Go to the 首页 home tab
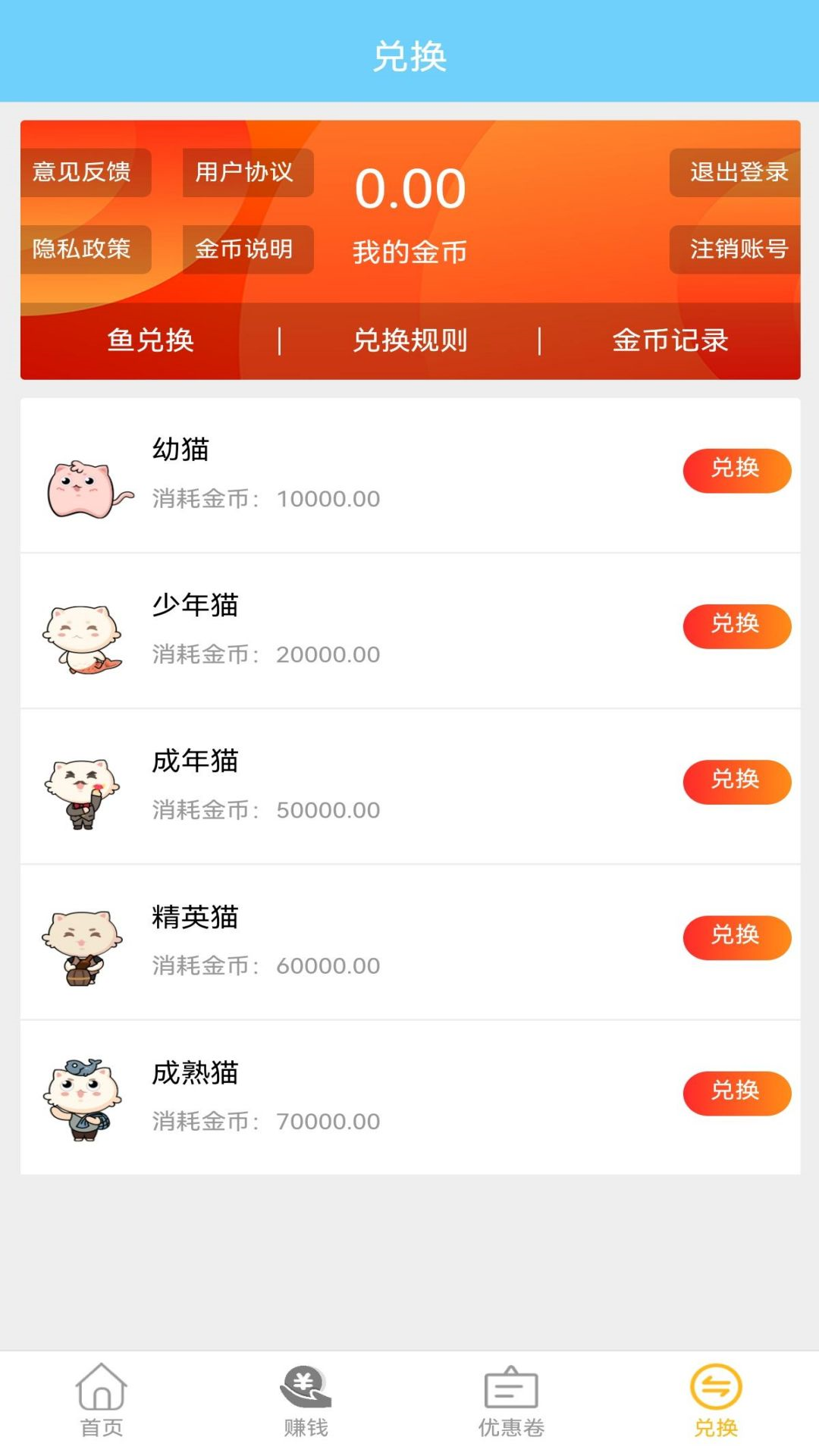Screen dimensions: 819x1456 click(x=102, y=1401)
